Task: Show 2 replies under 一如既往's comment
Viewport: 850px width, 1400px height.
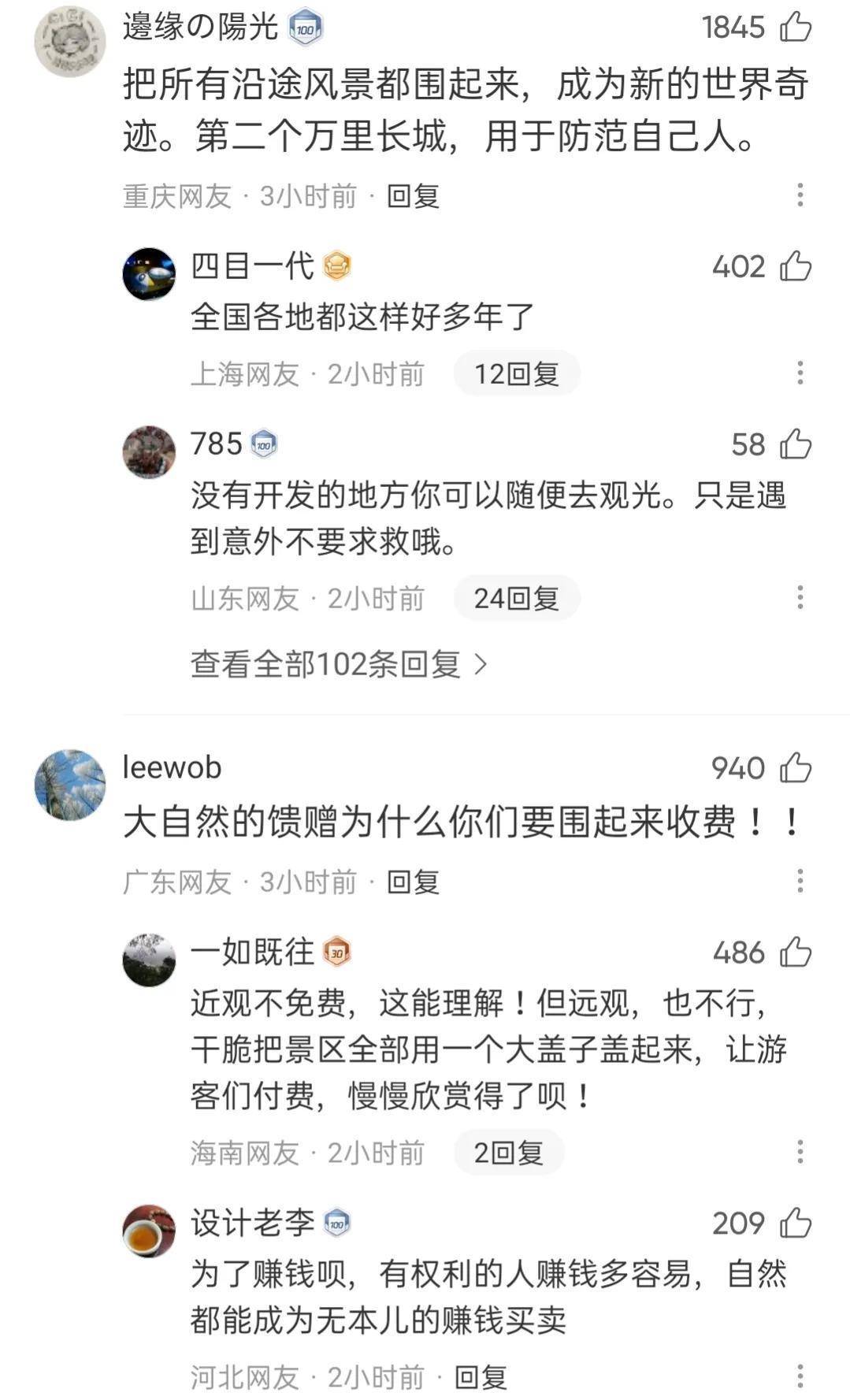Action: coord(508,1153)
